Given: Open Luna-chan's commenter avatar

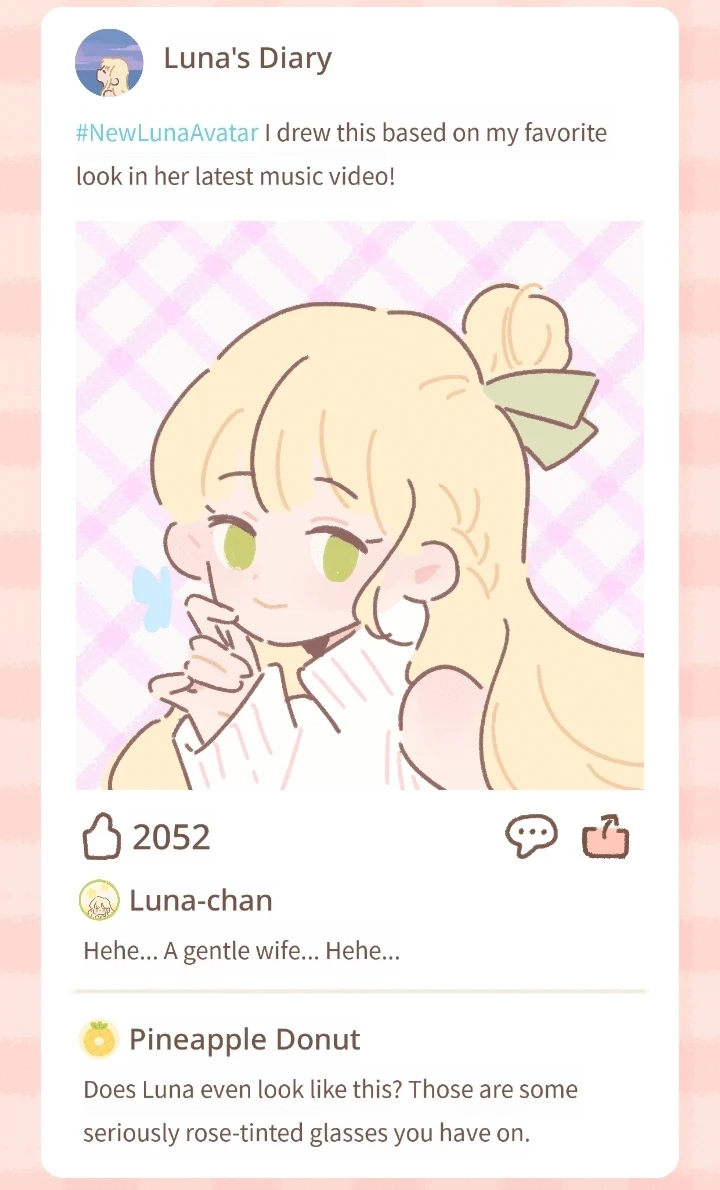Looking at the screenshot, I should [99, 901].
